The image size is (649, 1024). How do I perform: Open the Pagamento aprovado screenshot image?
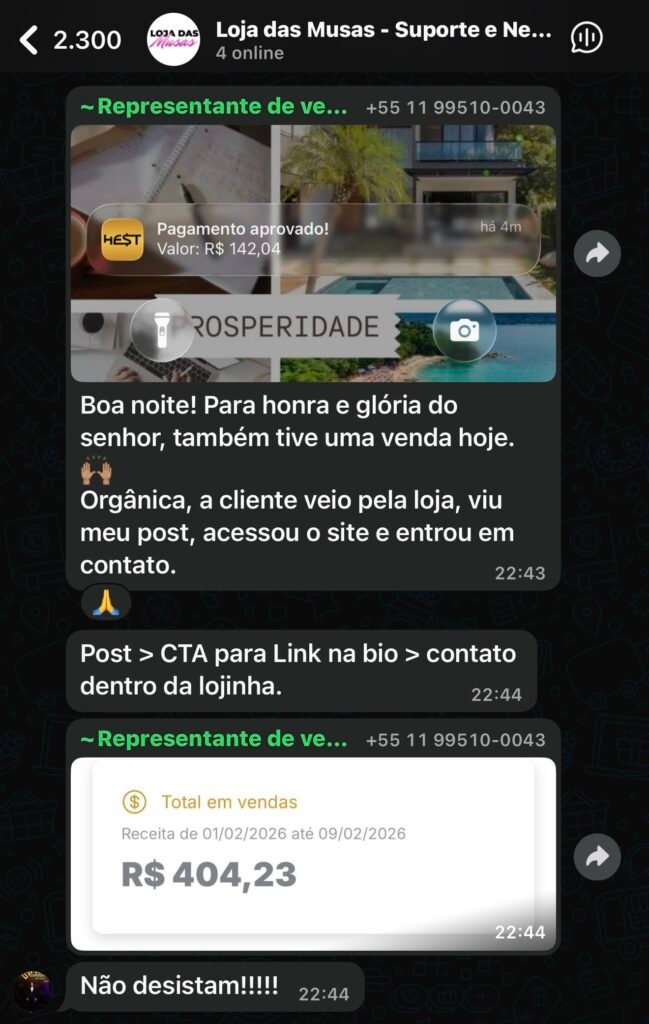pyautogui.click(x=313, y=253)
